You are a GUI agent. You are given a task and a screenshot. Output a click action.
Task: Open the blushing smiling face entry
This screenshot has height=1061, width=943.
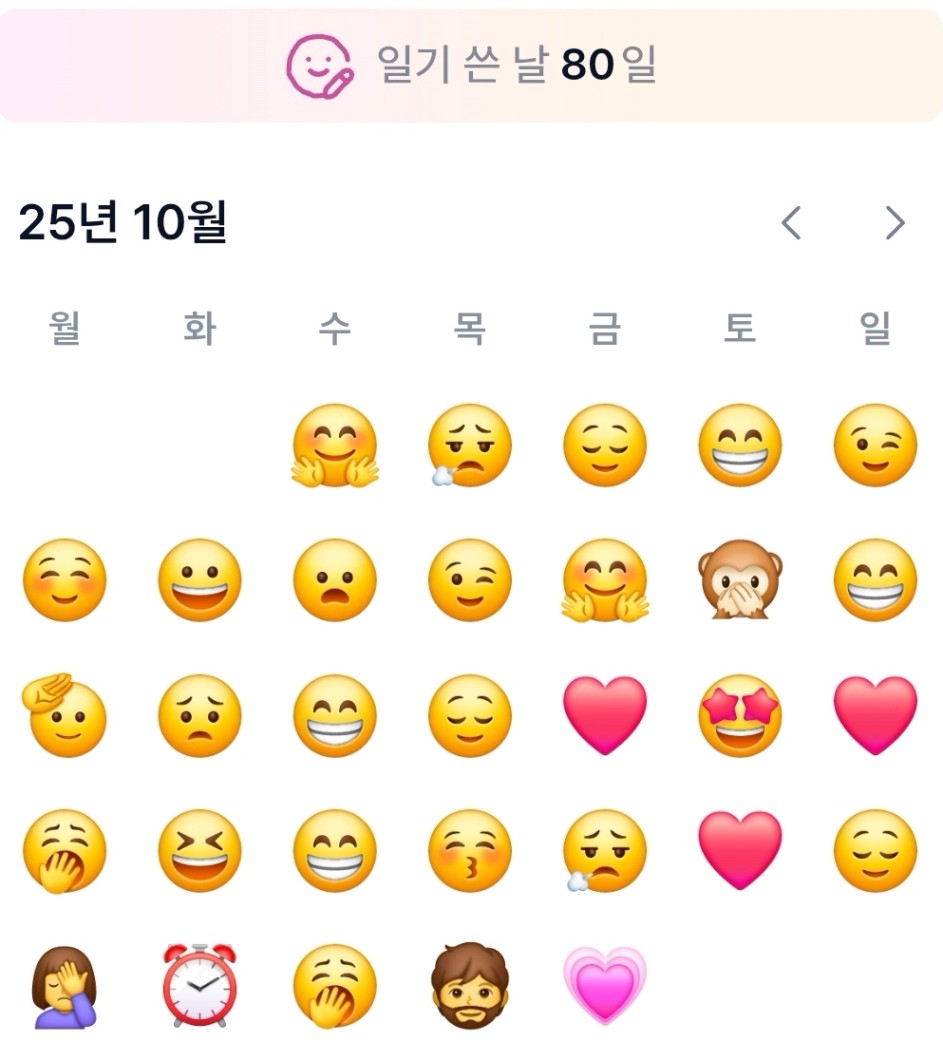point(63,580)
